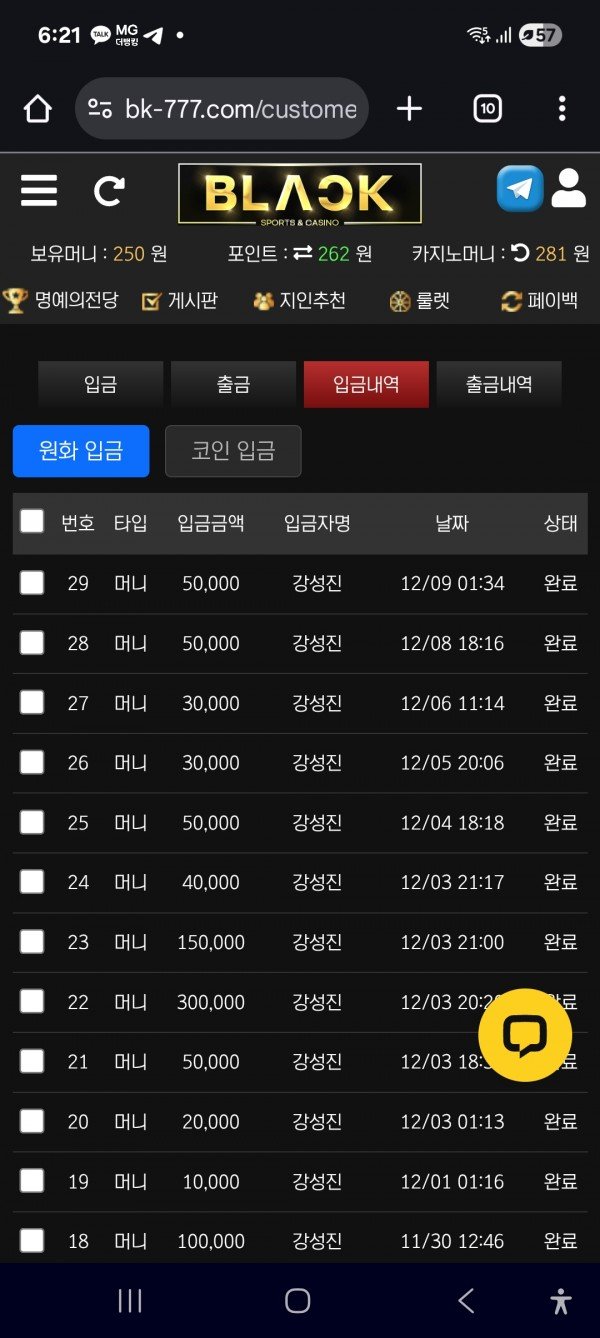Open 명예의전당 page
600x1338 pixels.
(61, 300)
